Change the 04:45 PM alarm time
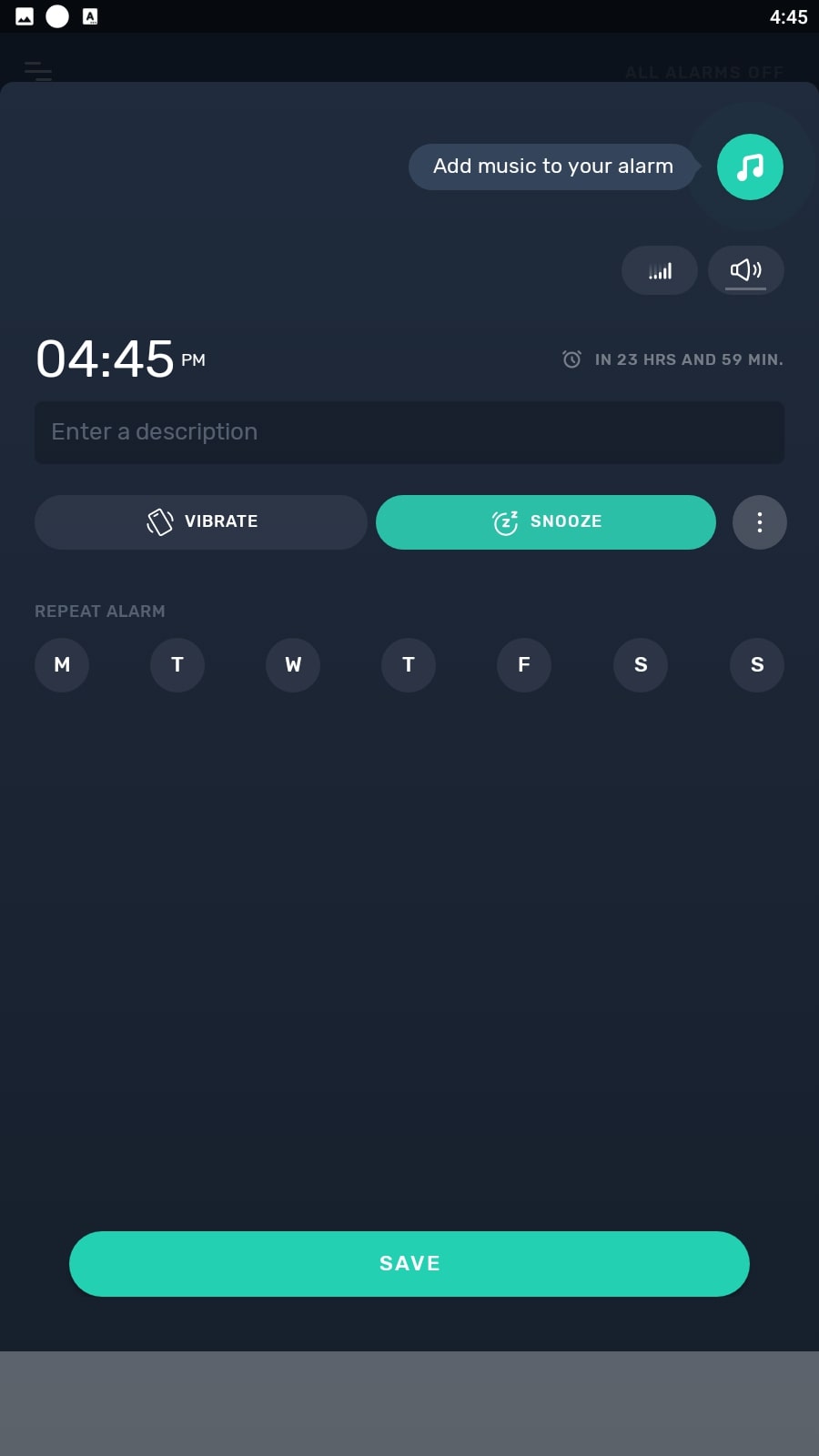Image resolution: width=819 pixels, height=1456 pixels. click(x=120, y=359)
